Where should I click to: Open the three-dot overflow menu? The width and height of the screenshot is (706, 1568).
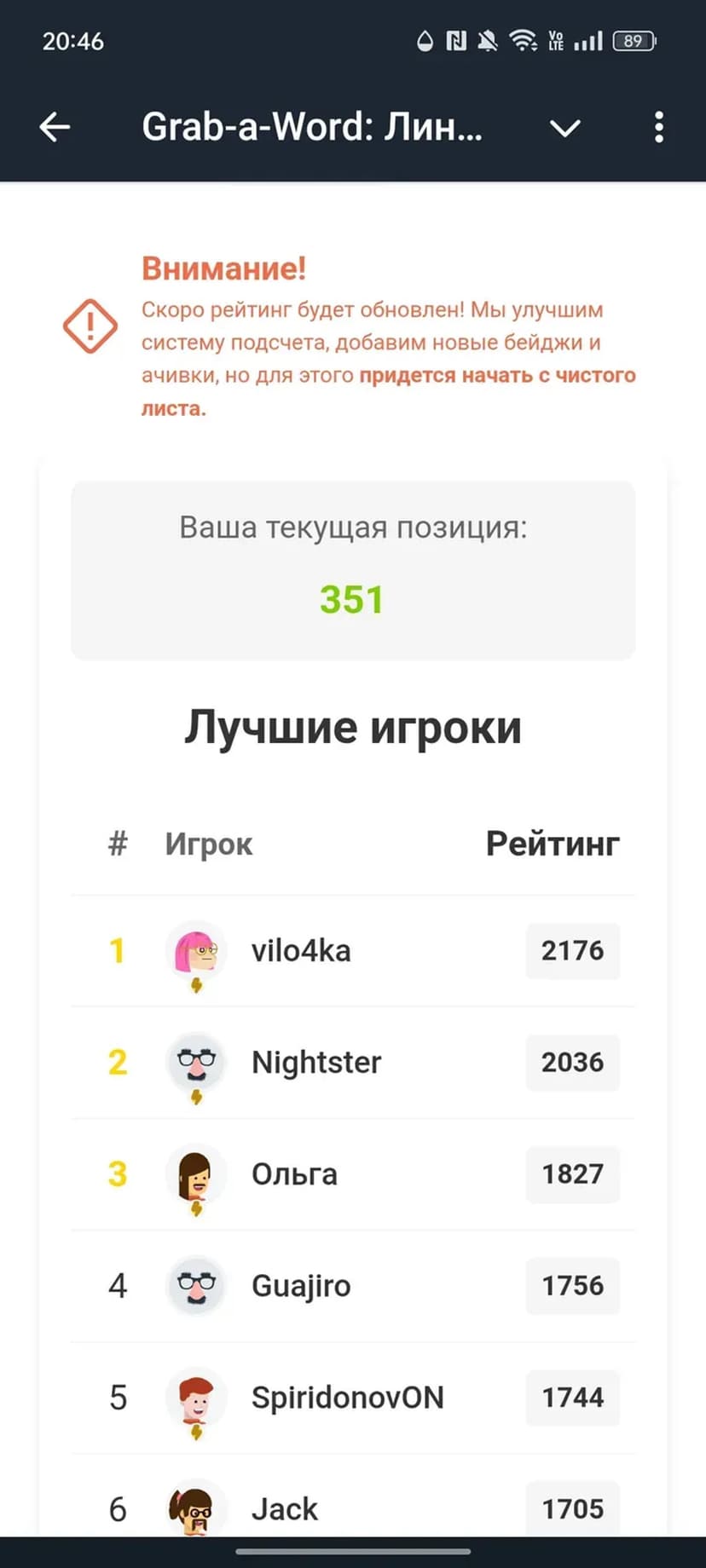click(x=658, y=128)
